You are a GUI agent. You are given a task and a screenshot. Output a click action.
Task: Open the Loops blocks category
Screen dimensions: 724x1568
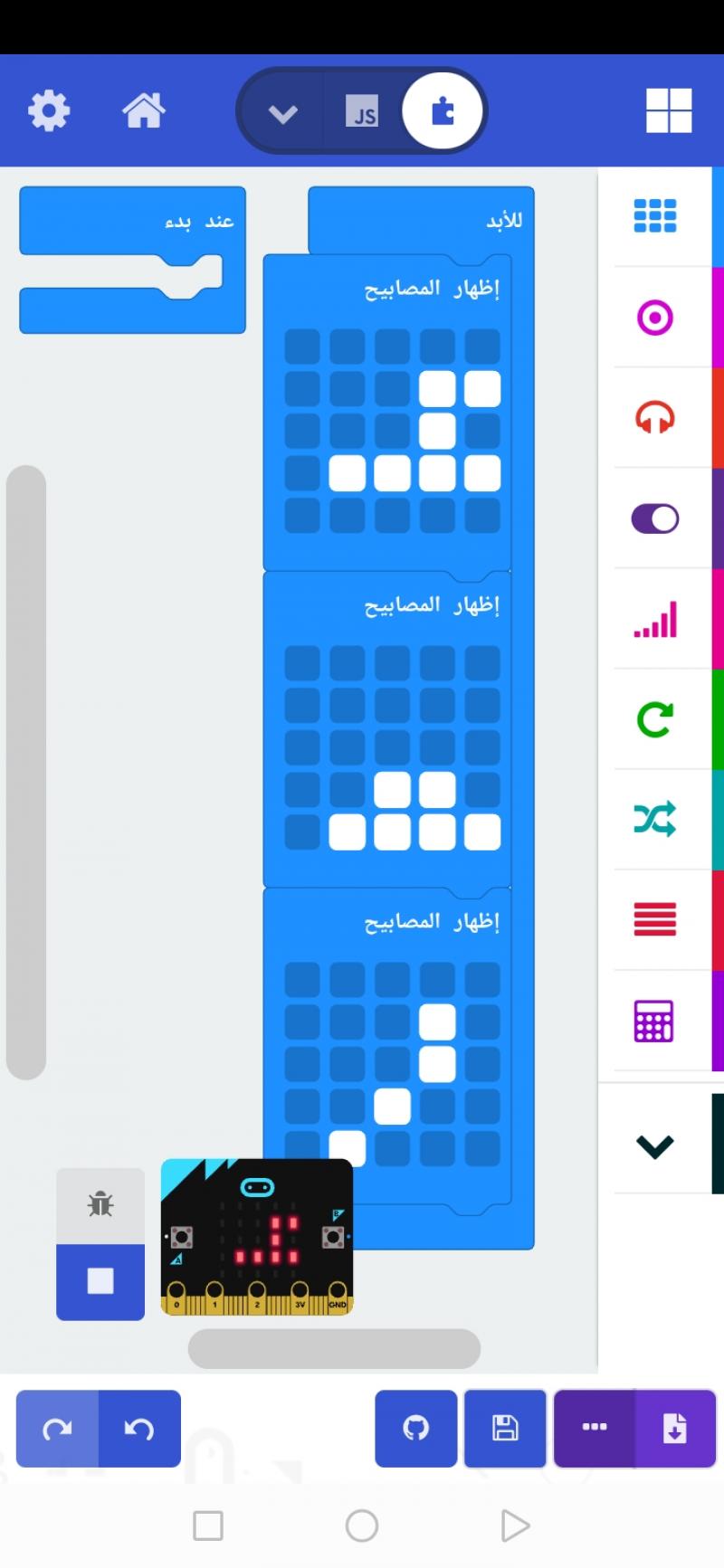(x=655, y=720)
